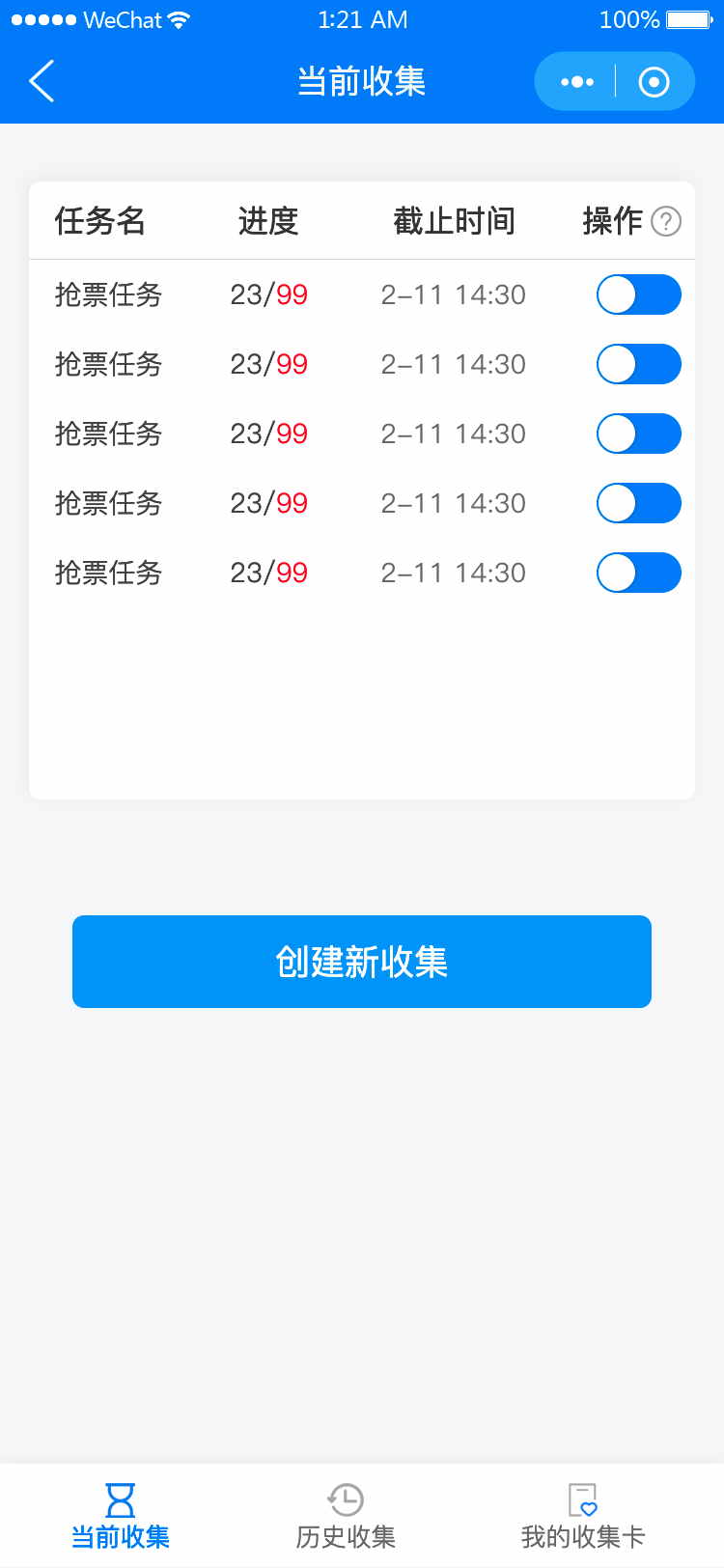Switch to the 当前收集 tab
Viewport: 724px width, 1568px height.
tap(121, 1516)
